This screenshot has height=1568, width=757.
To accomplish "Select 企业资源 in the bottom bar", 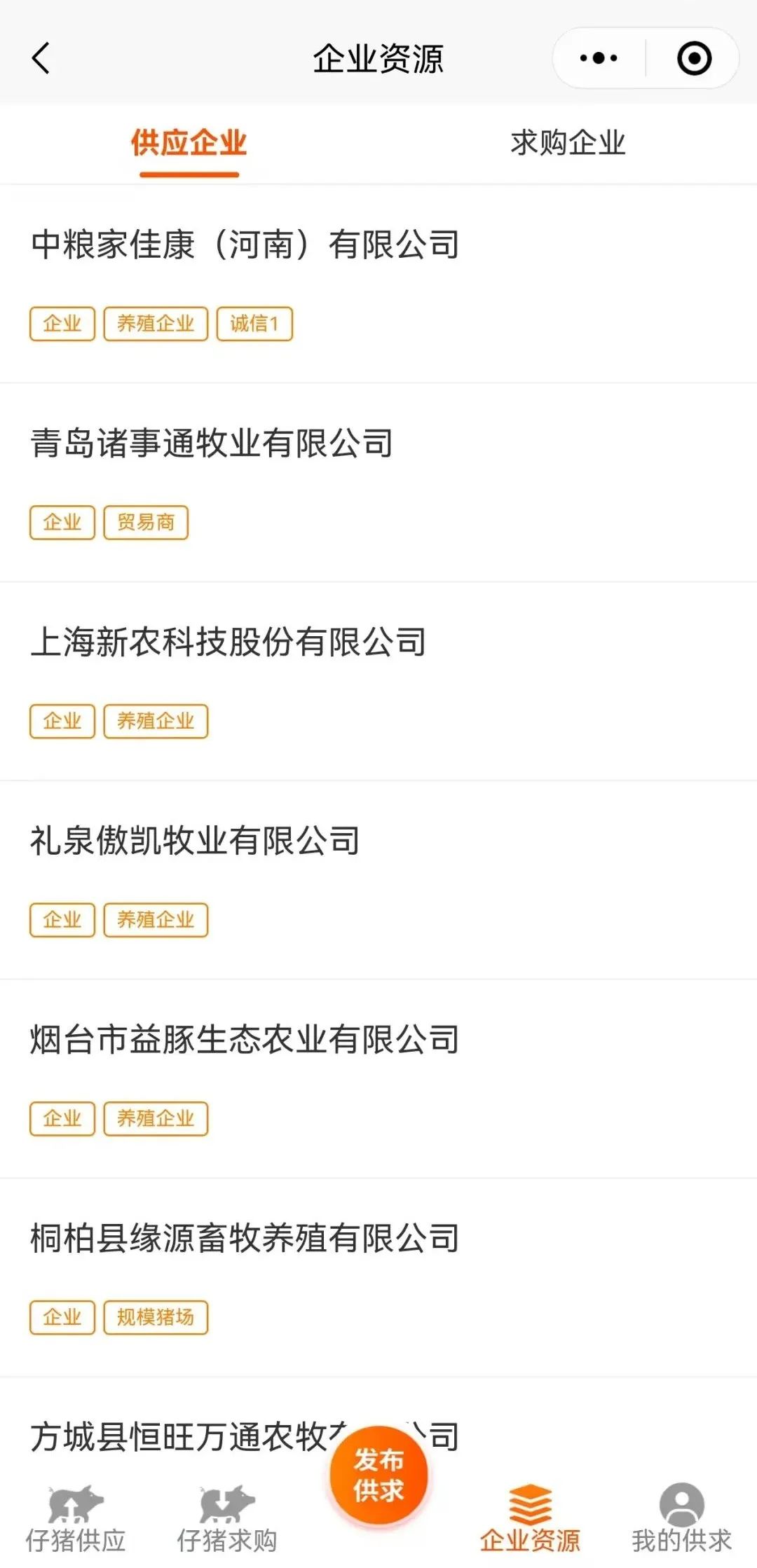I will [530, 1519].
